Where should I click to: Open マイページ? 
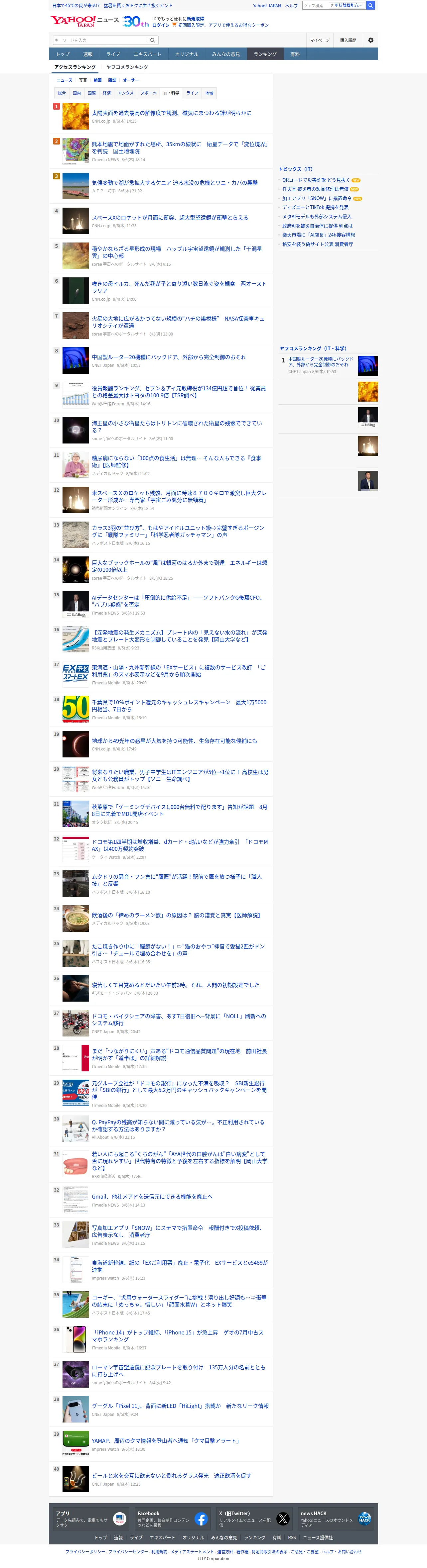pos(320,40)
